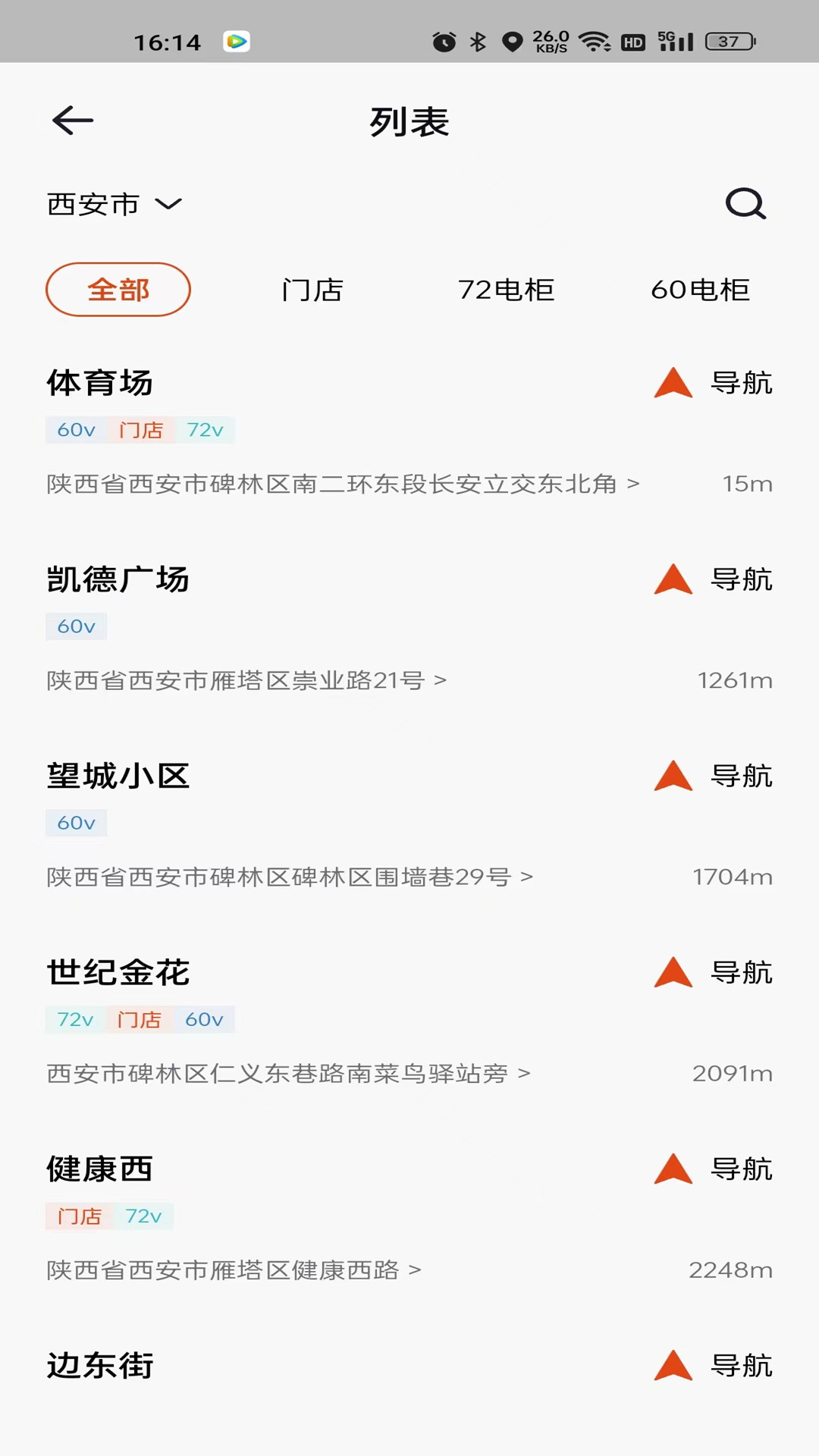Viewport: 819px width, 1456px height.
Task: Open the 西安市 city selector dropdown
Action: [x=114, y=203]
